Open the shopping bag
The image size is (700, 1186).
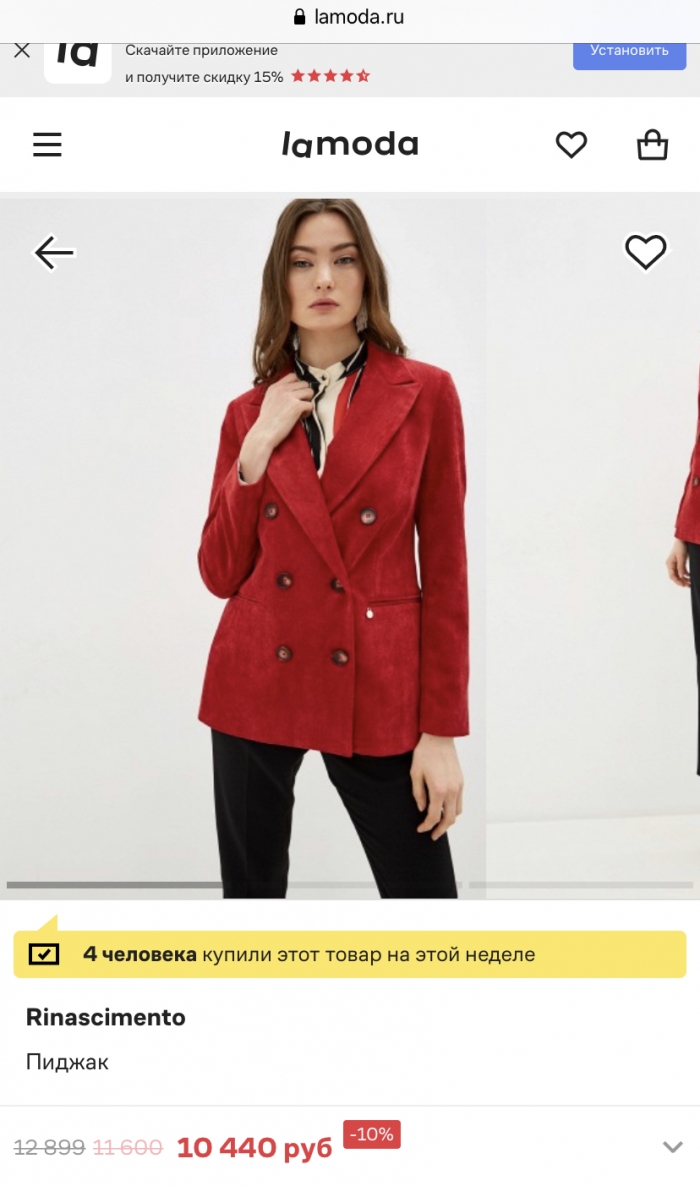coord(652,144)
